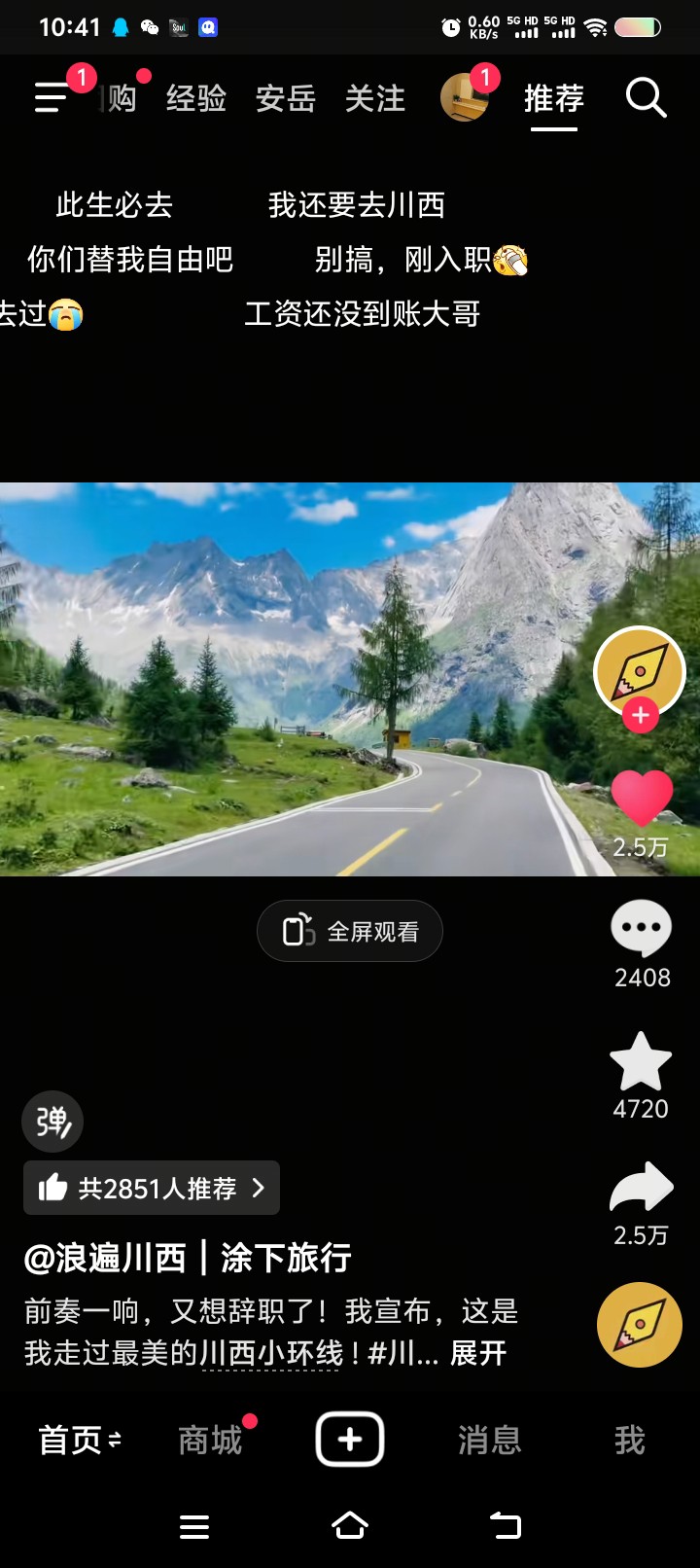Image resolution: width=700 pixels, height=1568 pixels.
Task: Open the live avatar in top tabs
Action: click(x=465, y=97)
